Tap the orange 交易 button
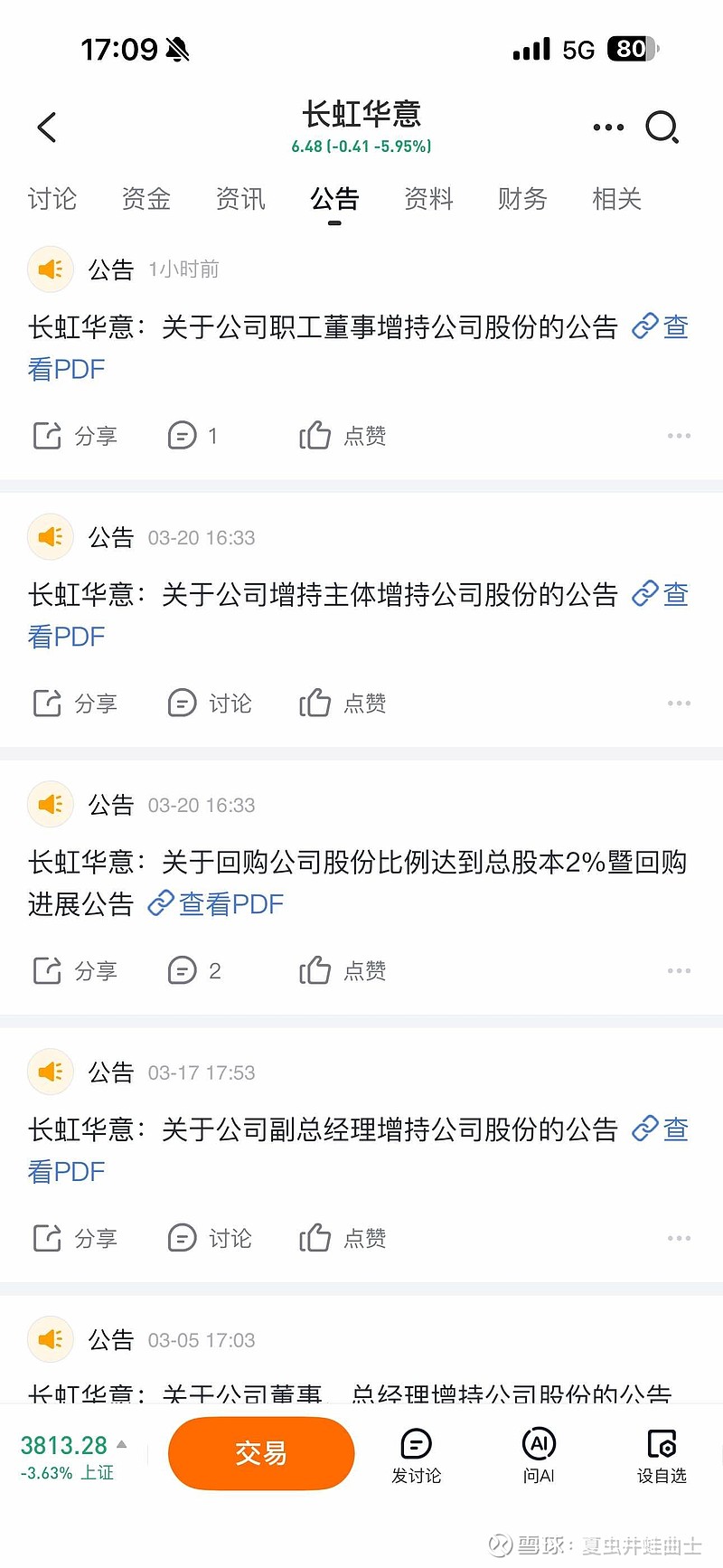The image size is (723, 1568). tap(261, 1453)
